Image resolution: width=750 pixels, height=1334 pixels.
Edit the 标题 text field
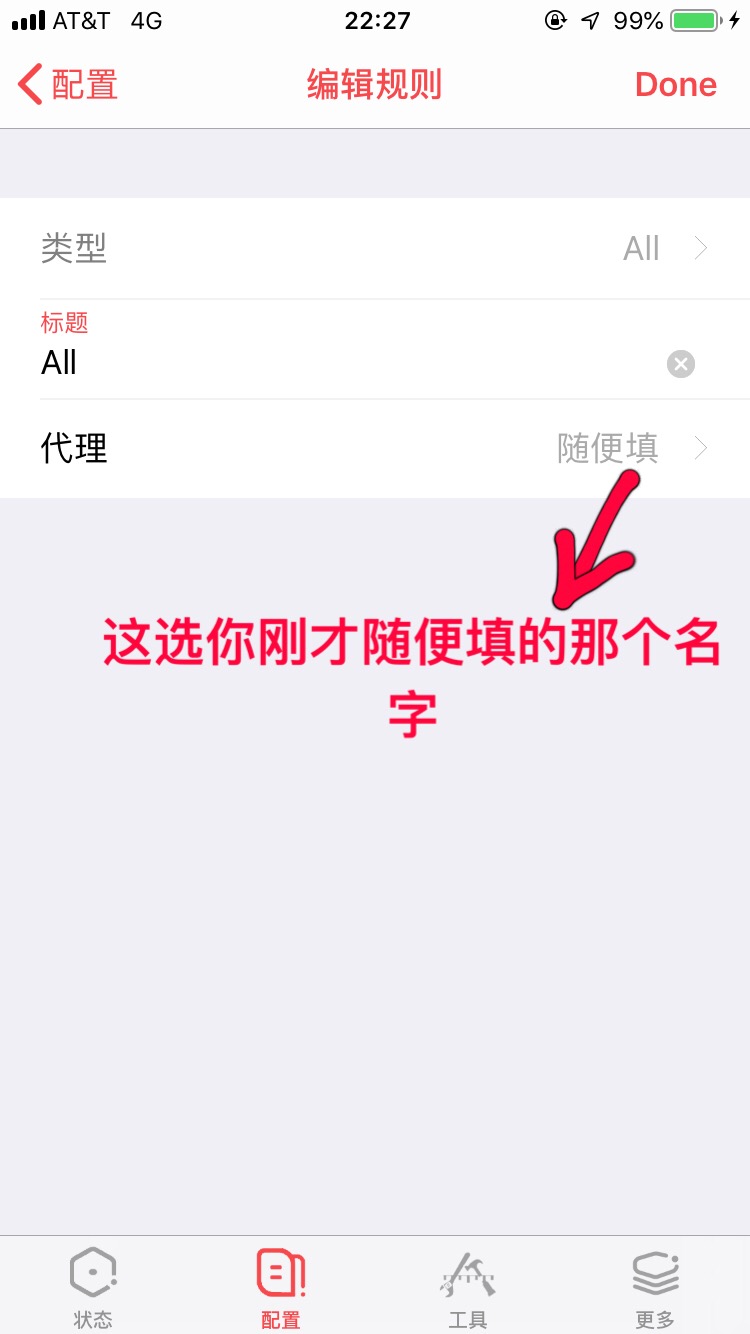[x=340, y=363]
